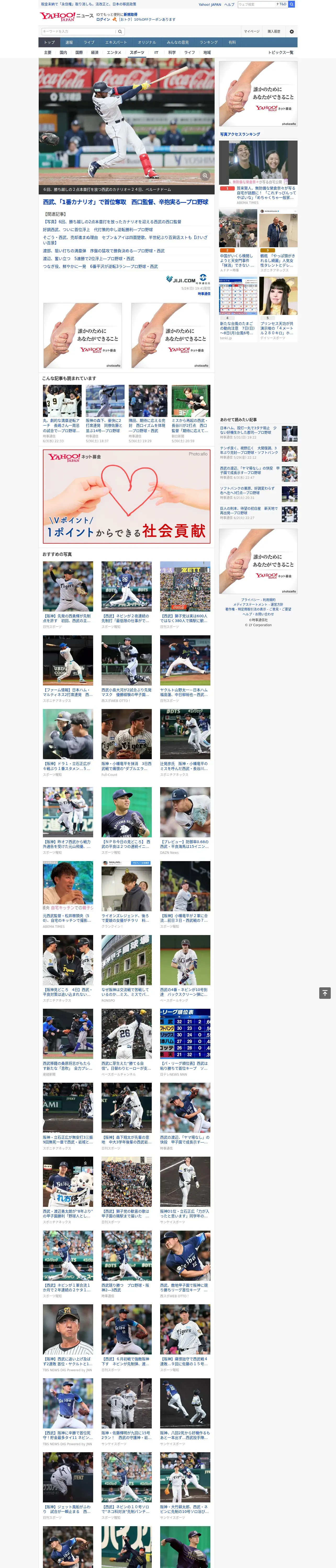Enlarge the main baseball photo
This screenshot has height=1568, width=336.
[x=205, y=176]
